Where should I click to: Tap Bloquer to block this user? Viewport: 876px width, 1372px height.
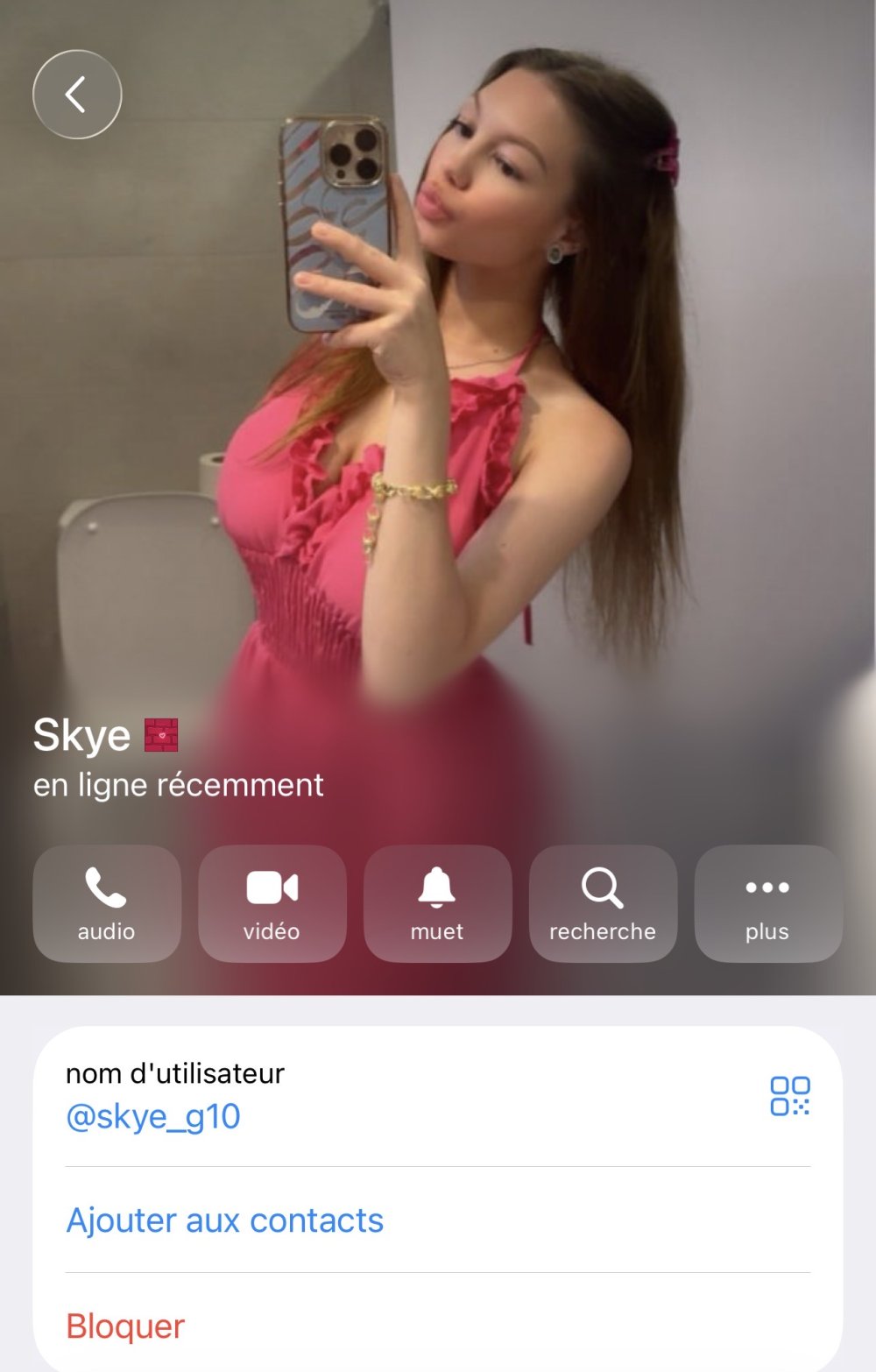(x=125, y=1326)
